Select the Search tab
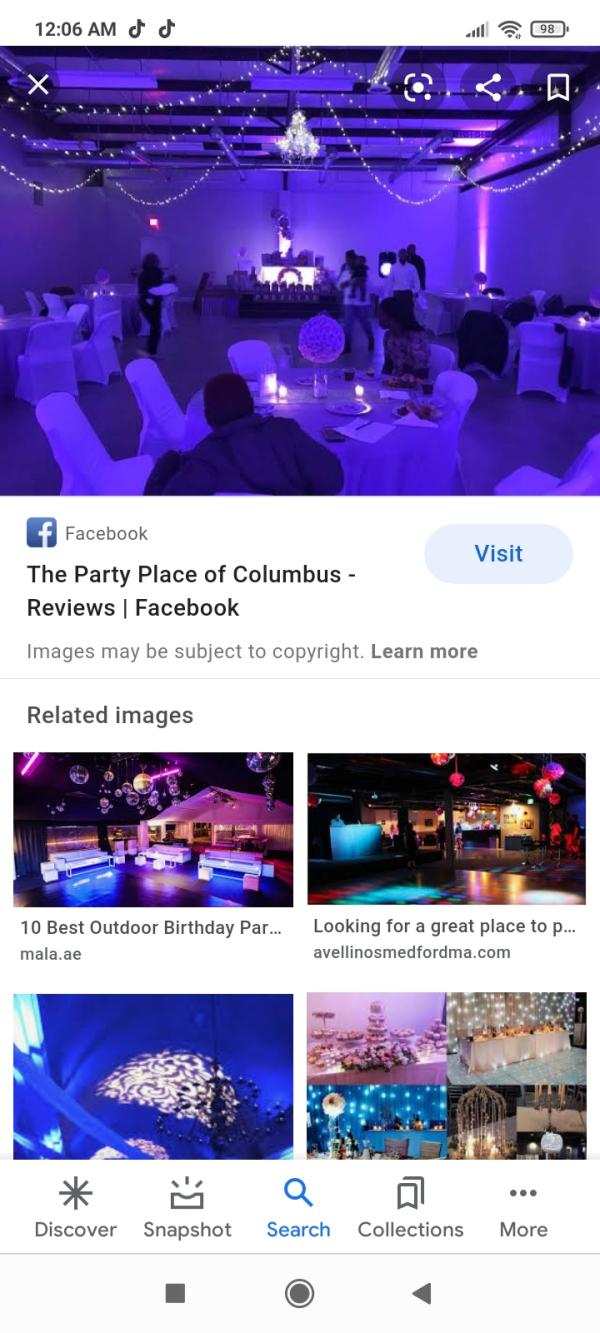600x1333 pixels. point(298,1208)
